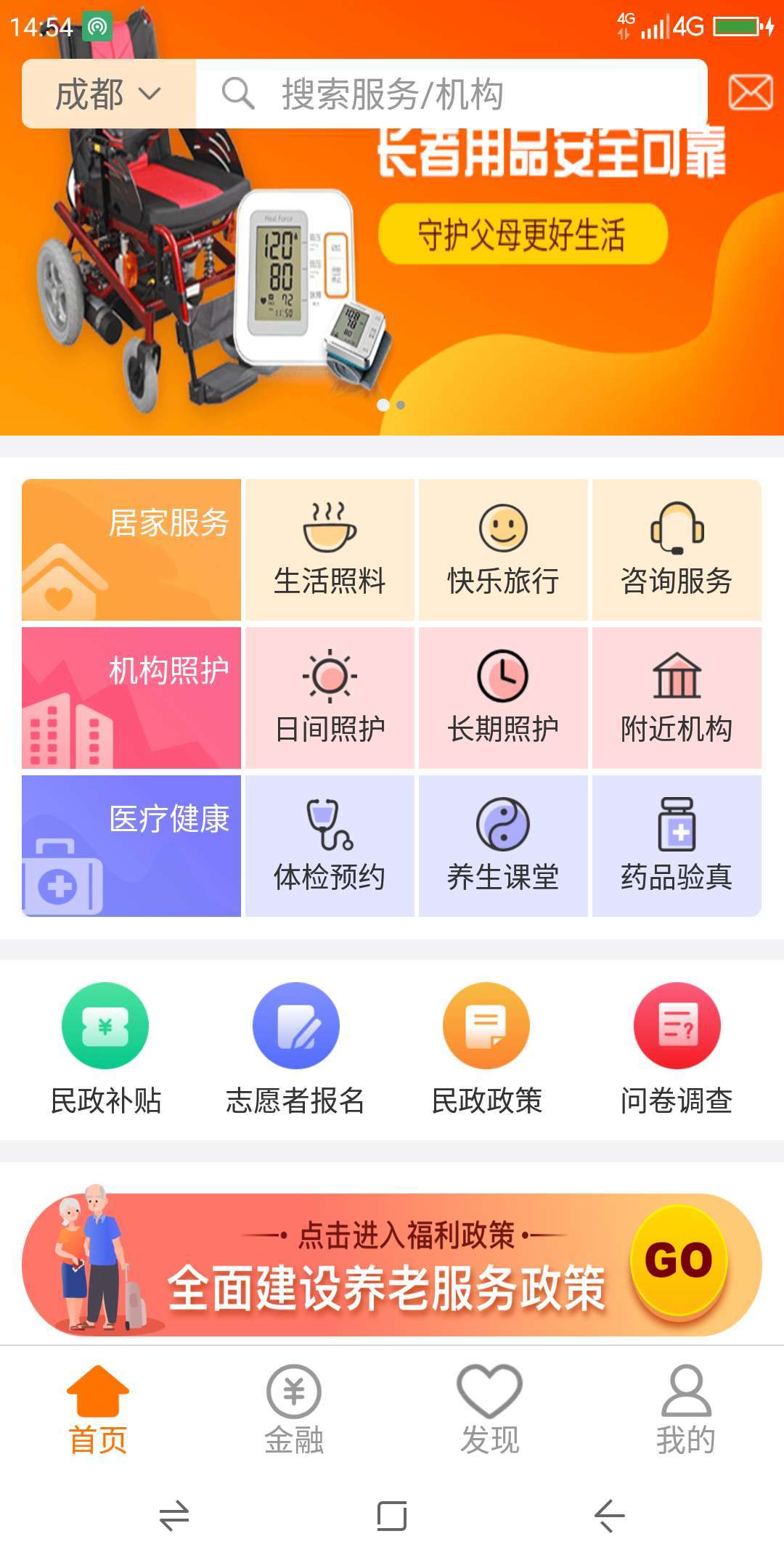Open the 成都 city dropdown
This screenshot has height=1568, width=784.
click(108, 94)
